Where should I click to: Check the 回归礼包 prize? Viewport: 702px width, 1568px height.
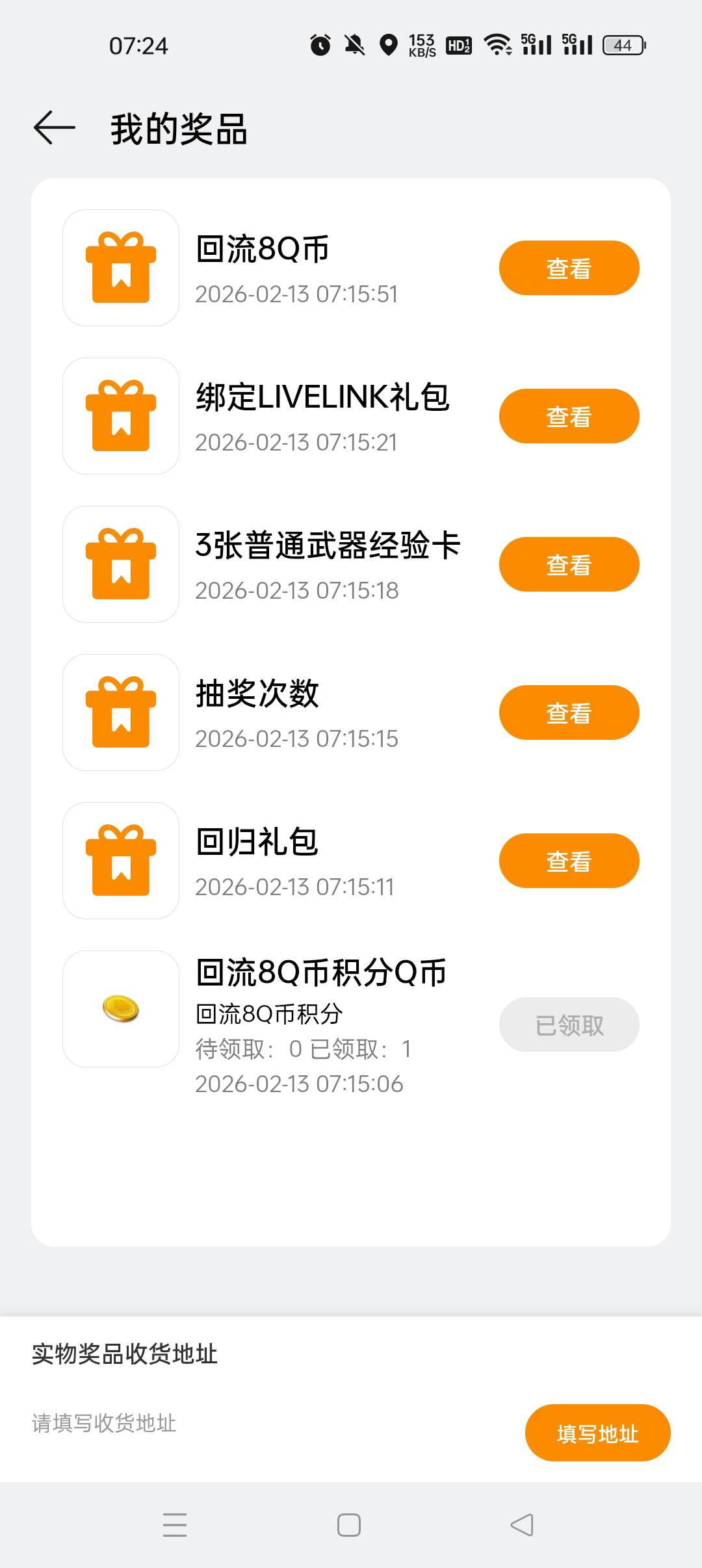point(569,861)
